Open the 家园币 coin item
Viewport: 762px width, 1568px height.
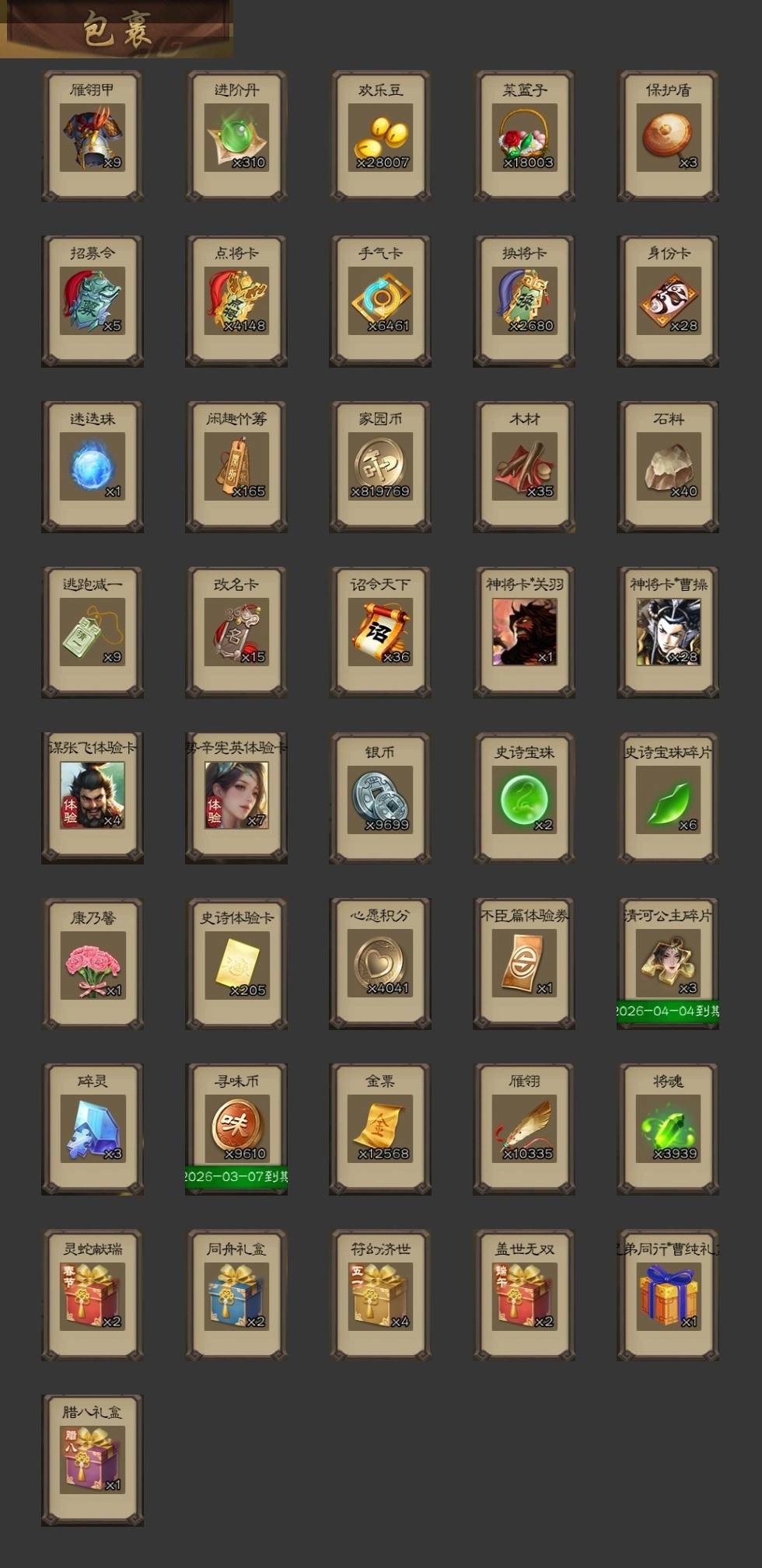(x=380, y=466)
